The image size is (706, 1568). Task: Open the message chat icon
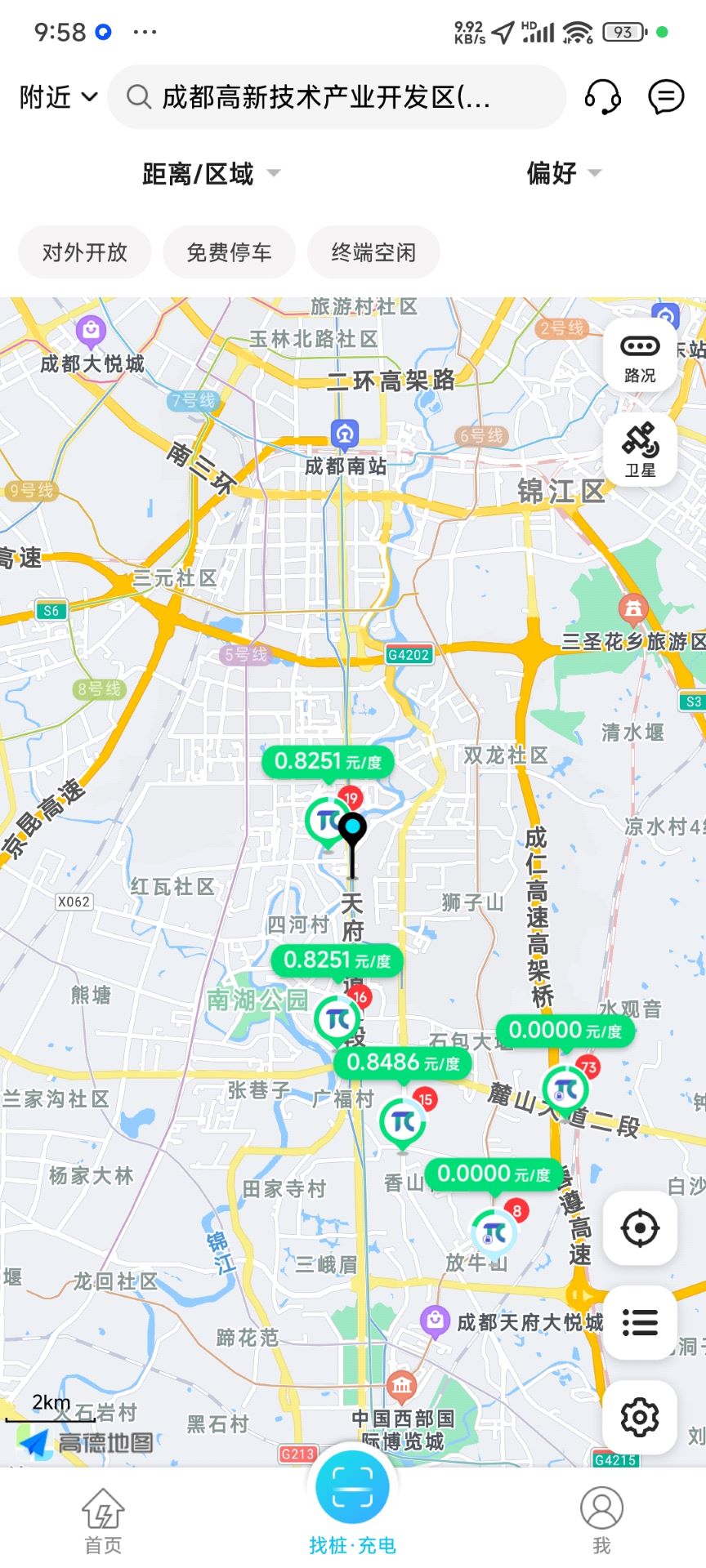665,97
